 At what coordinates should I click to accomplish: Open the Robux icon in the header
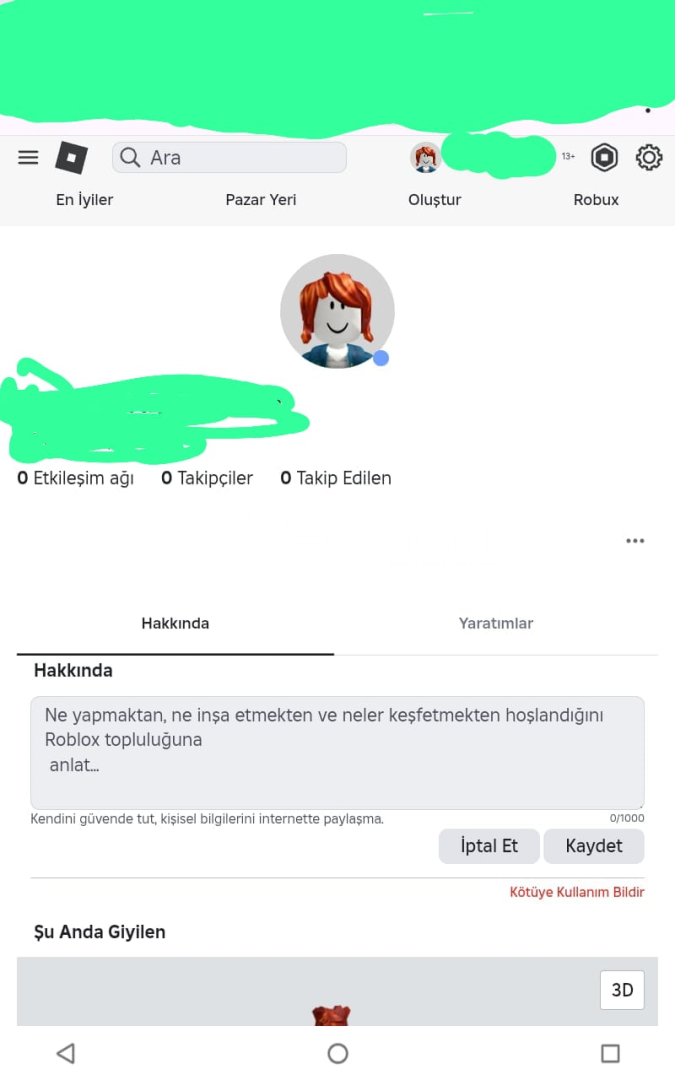604,157
